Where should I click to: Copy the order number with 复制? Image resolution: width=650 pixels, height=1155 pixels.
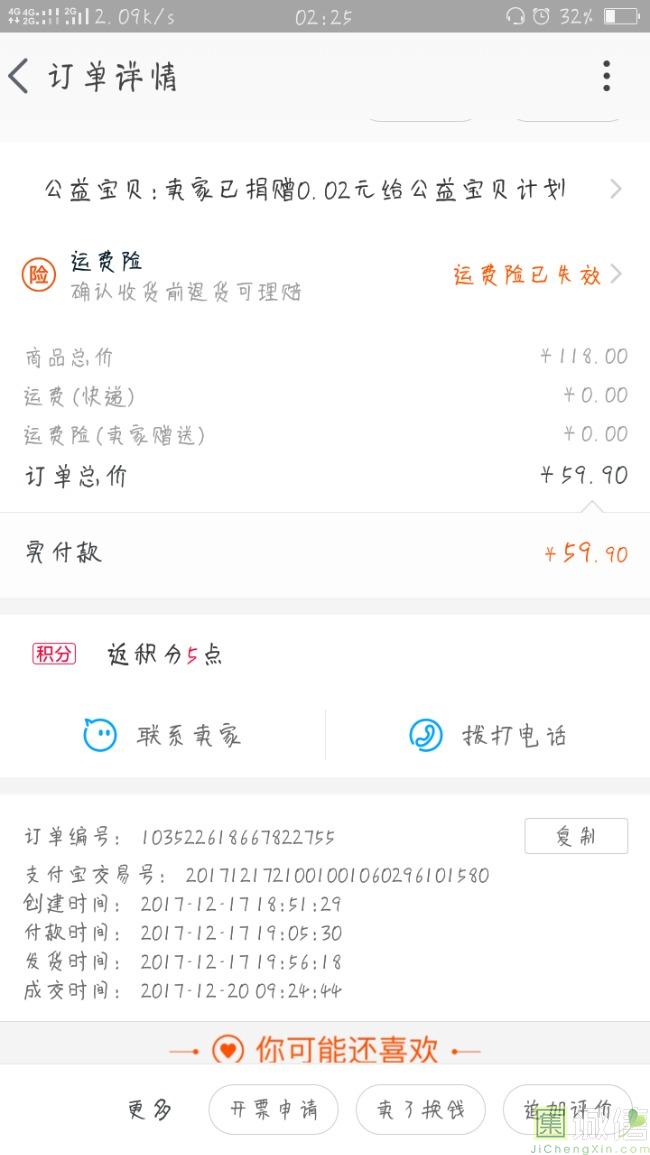coord(575,836)
